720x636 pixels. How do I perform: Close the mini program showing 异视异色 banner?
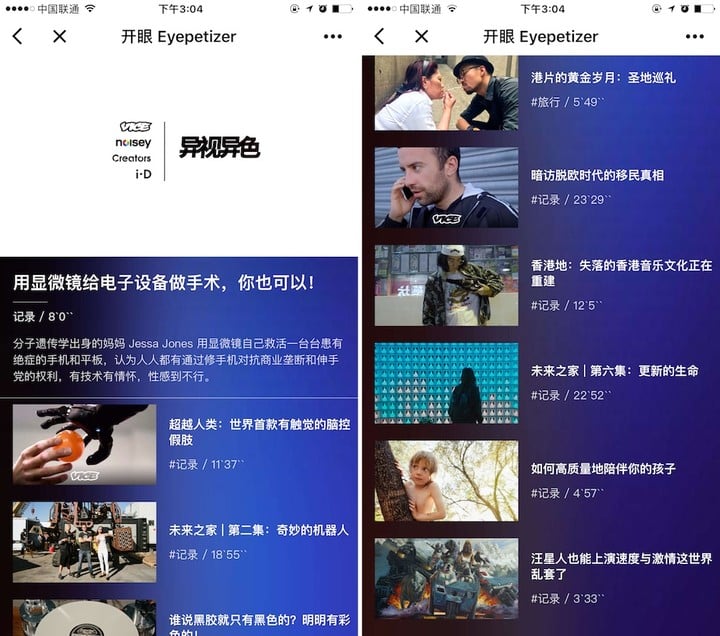coord(60,36)
